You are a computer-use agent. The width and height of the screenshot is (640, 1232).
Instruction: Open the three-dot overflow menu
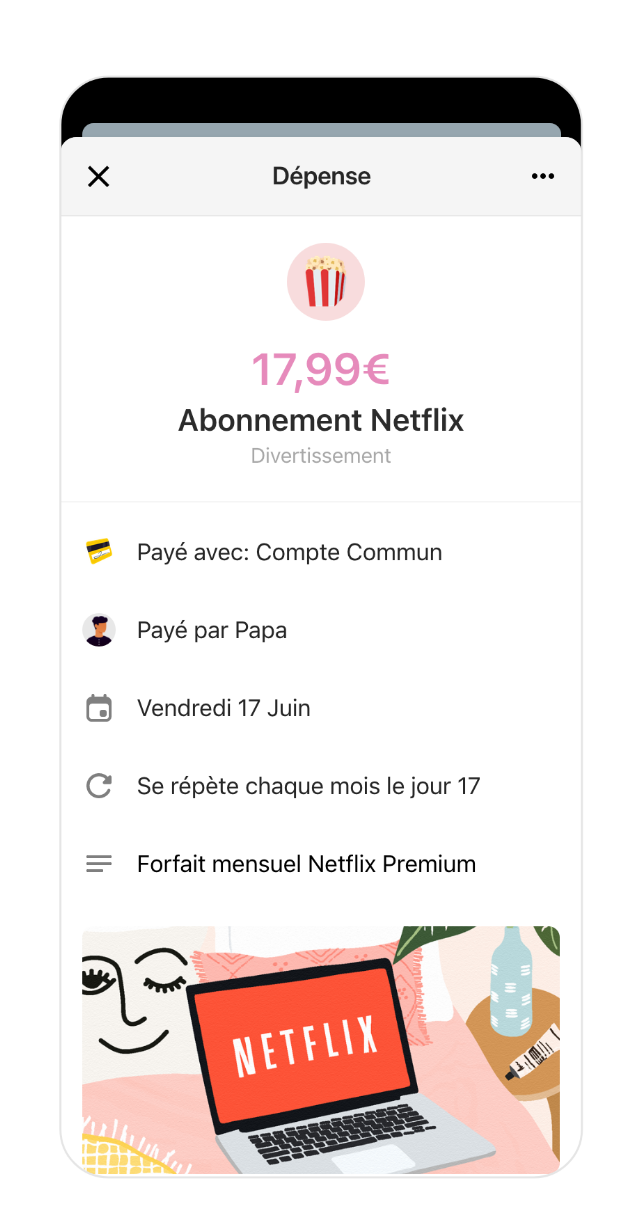tap(543, 177)
